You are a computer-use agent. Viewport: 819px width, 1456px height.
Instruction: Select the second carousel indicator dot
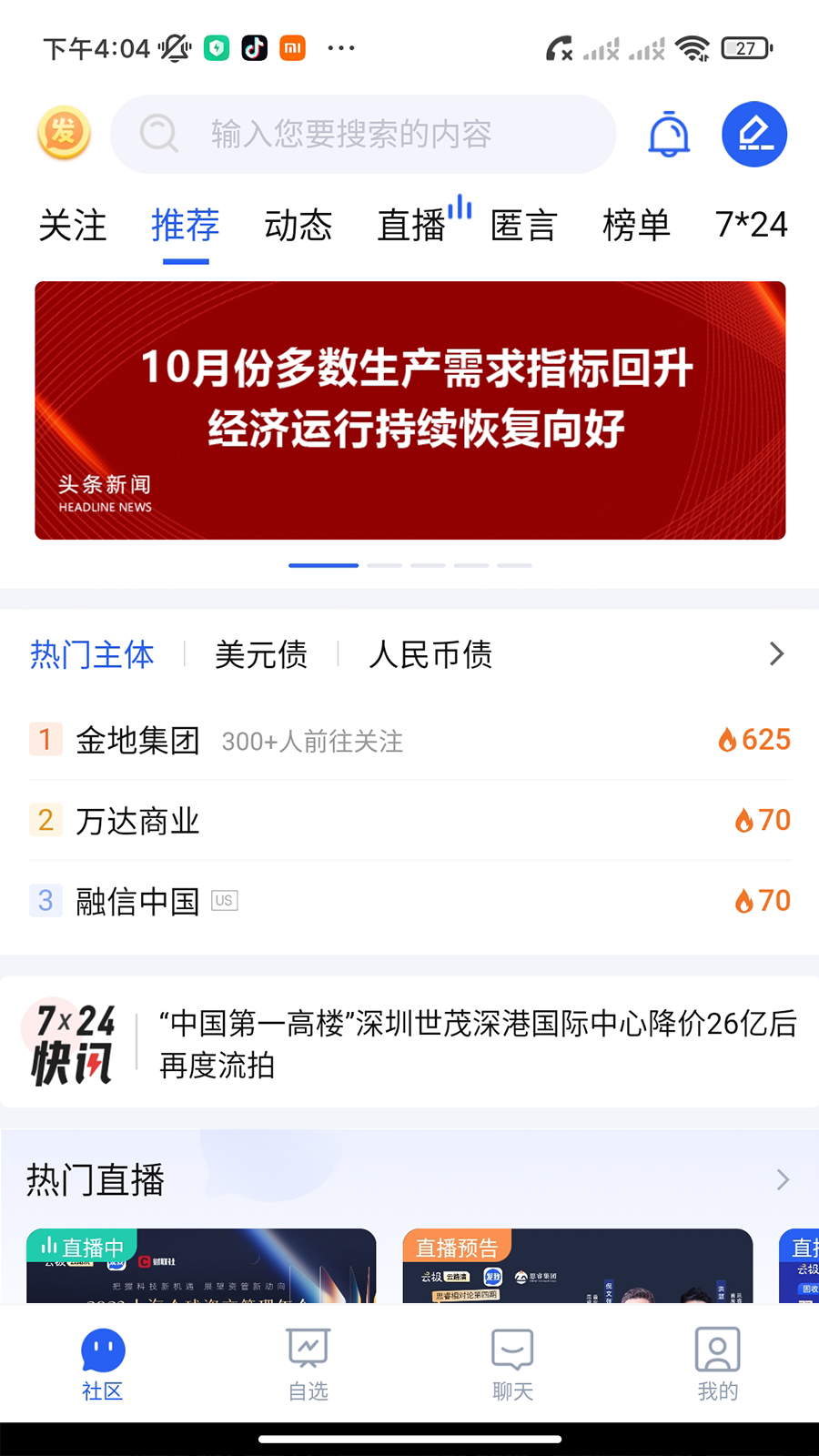[x=384, y=564]
